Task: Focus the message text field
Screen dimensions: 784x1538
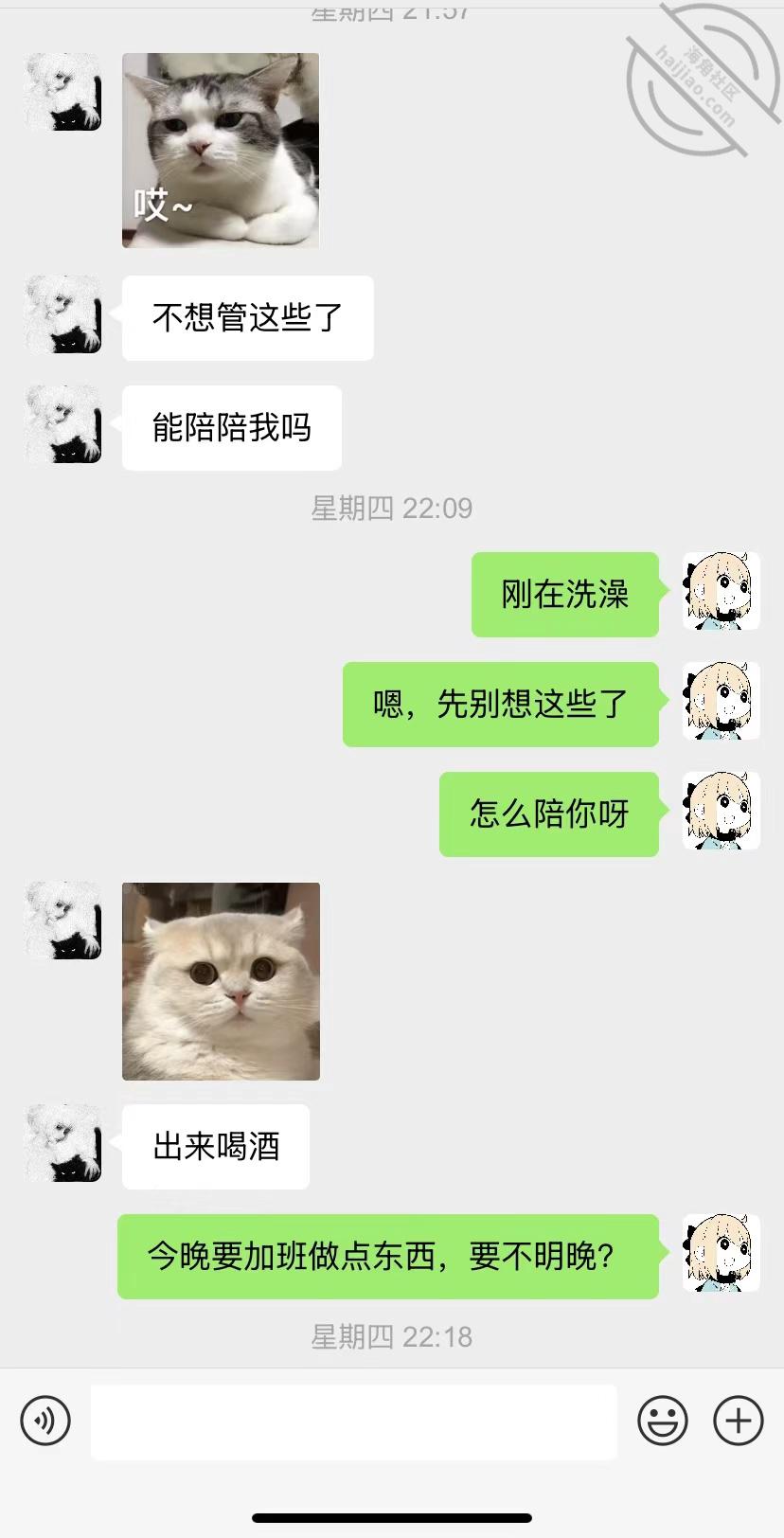Action: point(353,1422)
